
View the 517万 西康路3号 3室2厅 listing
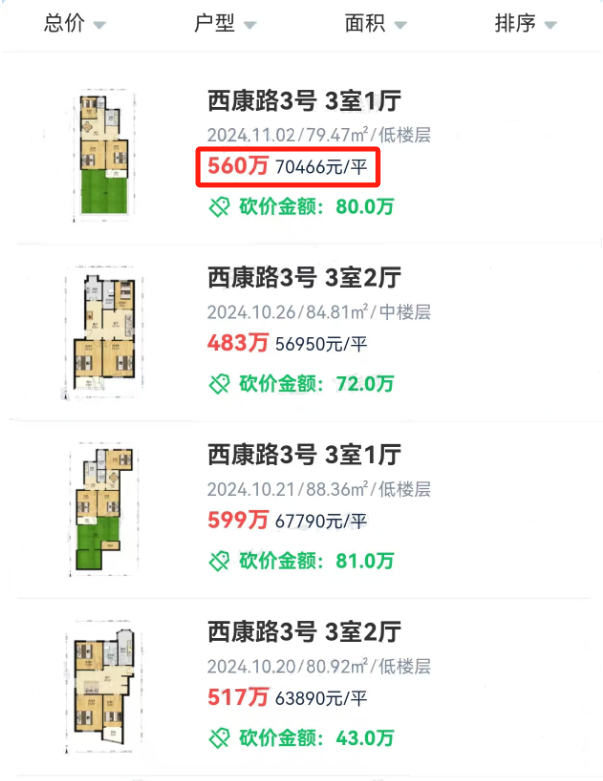pos(305,632)
